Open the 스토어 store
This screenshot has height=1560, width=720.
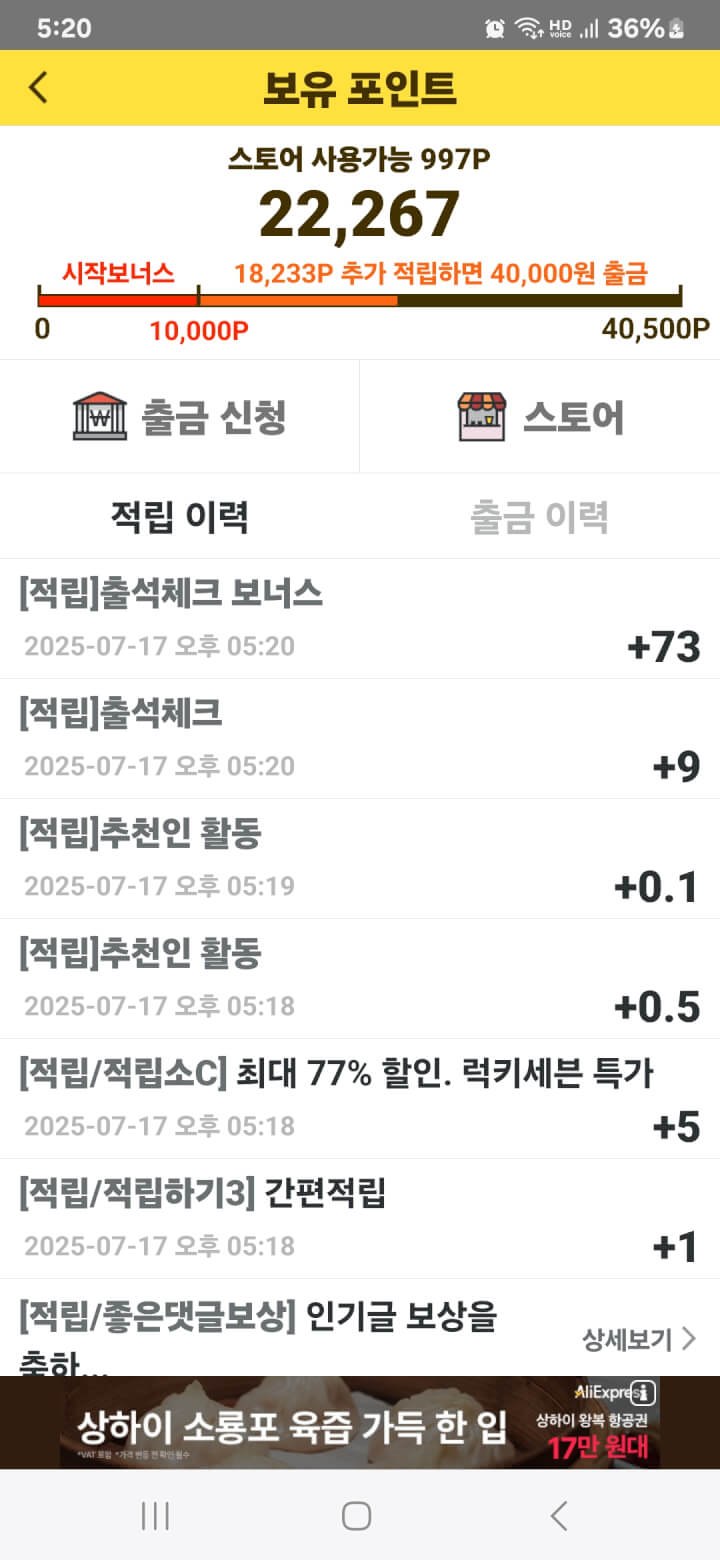(x=540, y=416)
